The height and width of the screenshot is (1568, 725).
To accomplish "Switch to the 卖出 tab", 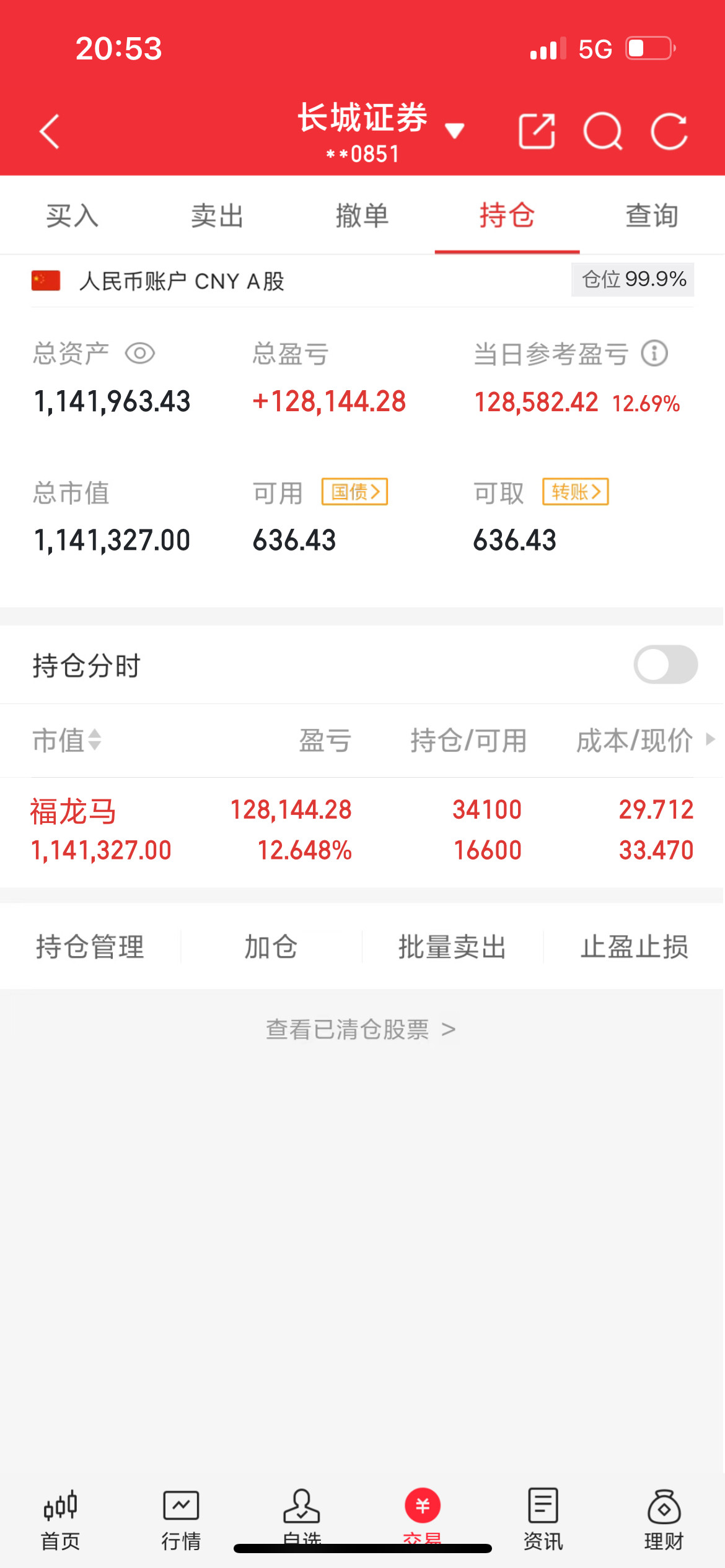I will (x=217, y=216).
